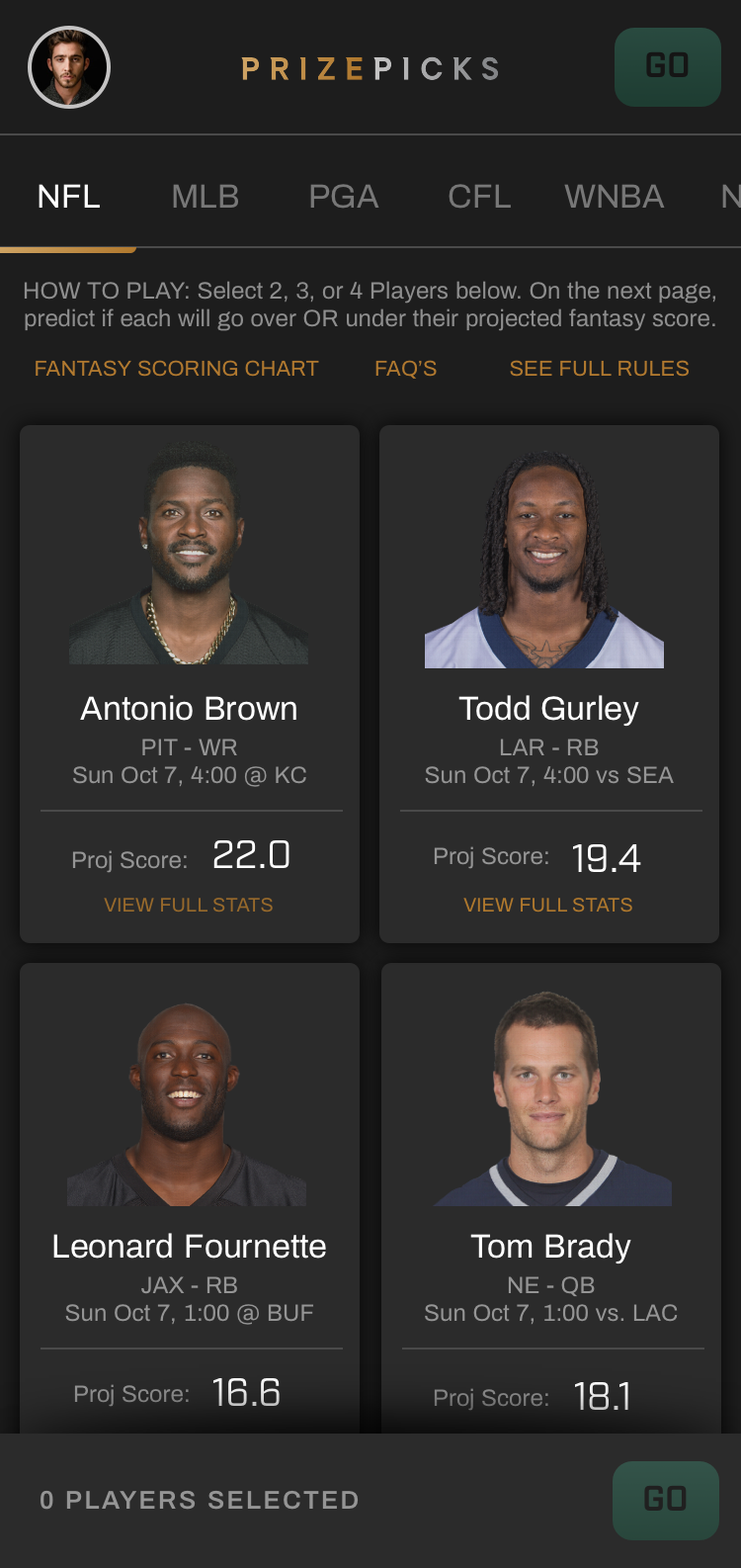The image size is (741, 1568).
Task: Switch to the PGA tab
Action: pos(343,197)
